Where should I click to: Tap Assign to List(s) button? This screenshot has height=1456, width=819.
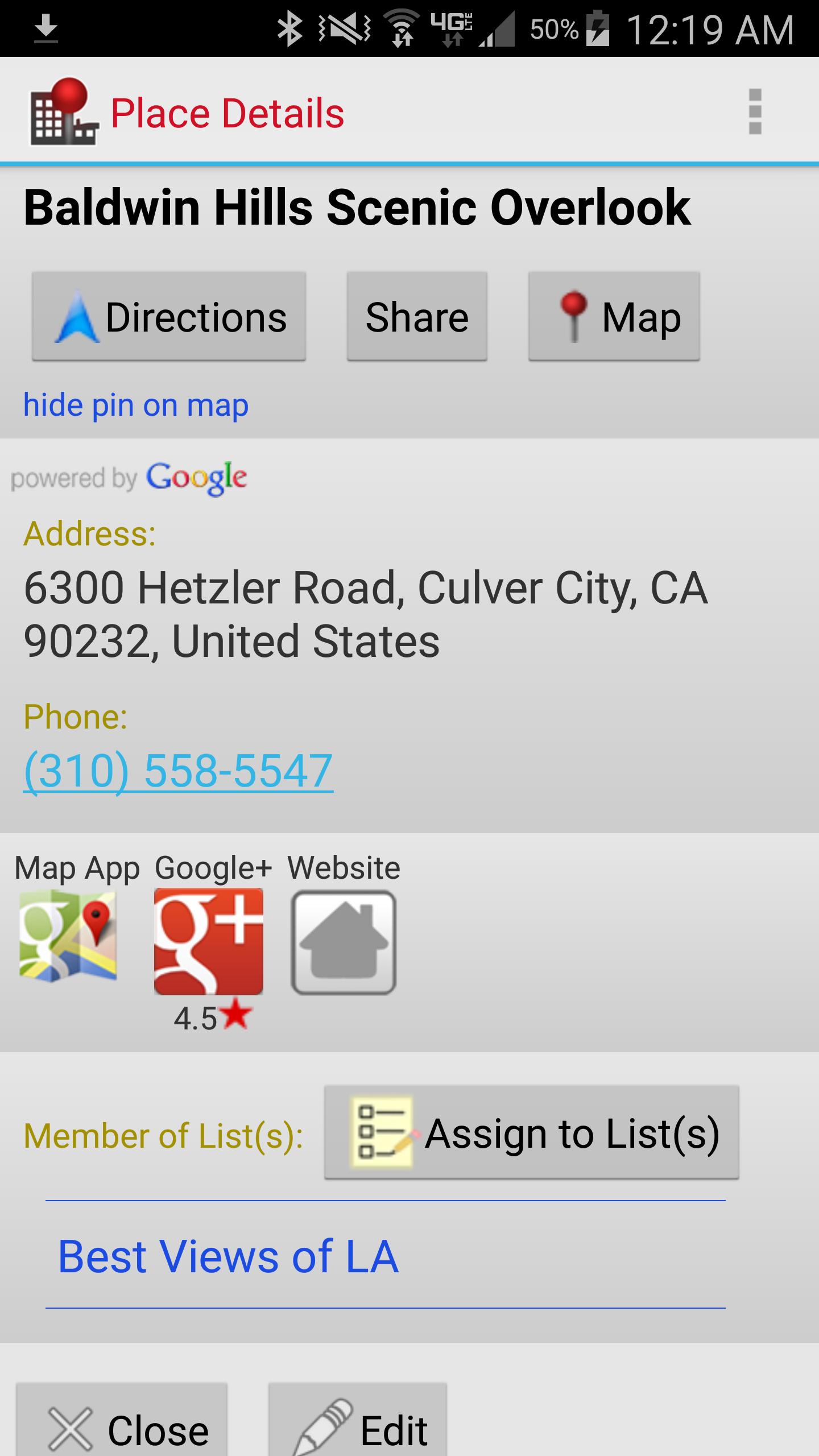[x=531, y=1133]
